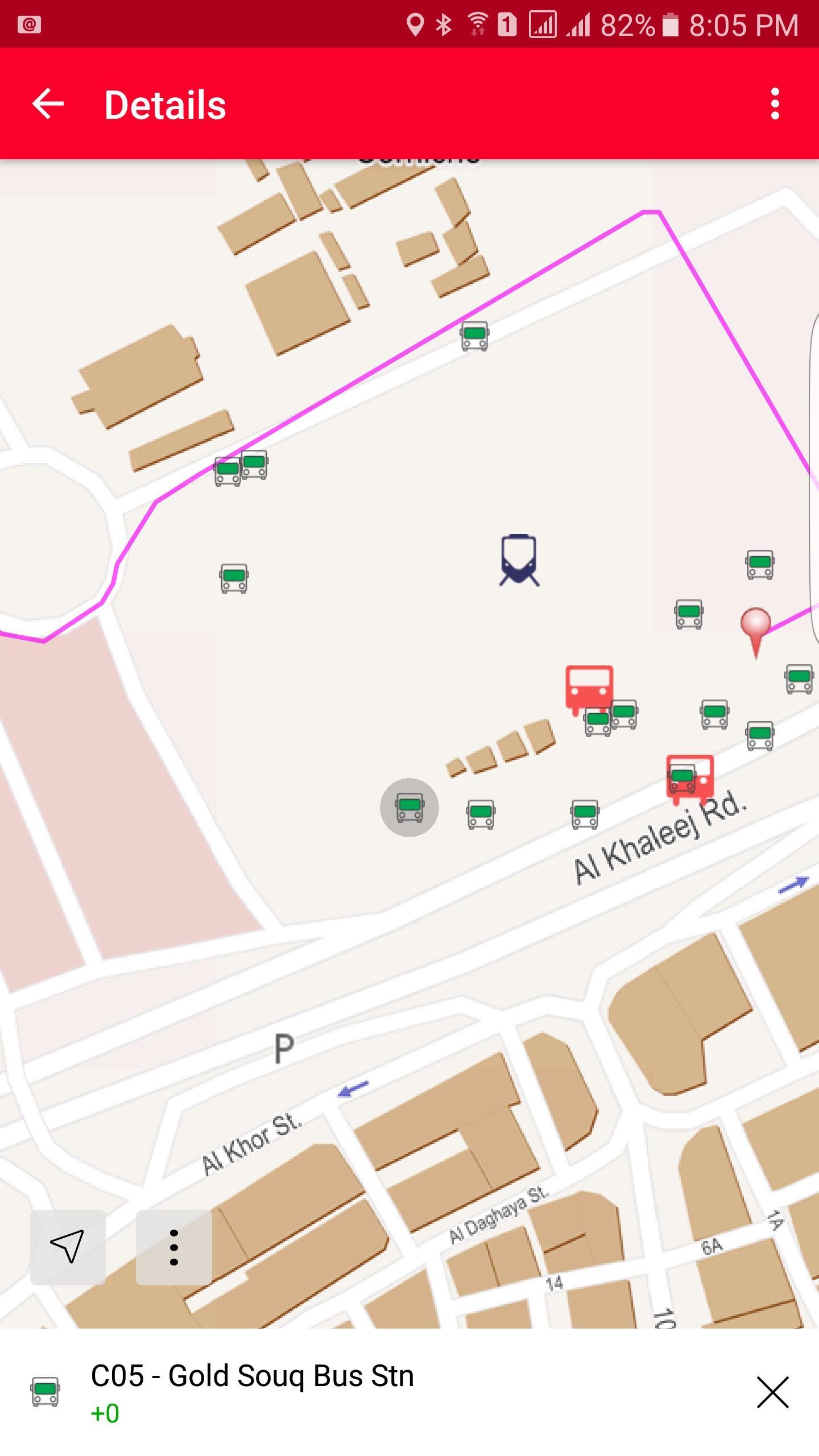This screenshot has width=819, height=1456.
Task: Center the map on my location
Action: 68,1247
